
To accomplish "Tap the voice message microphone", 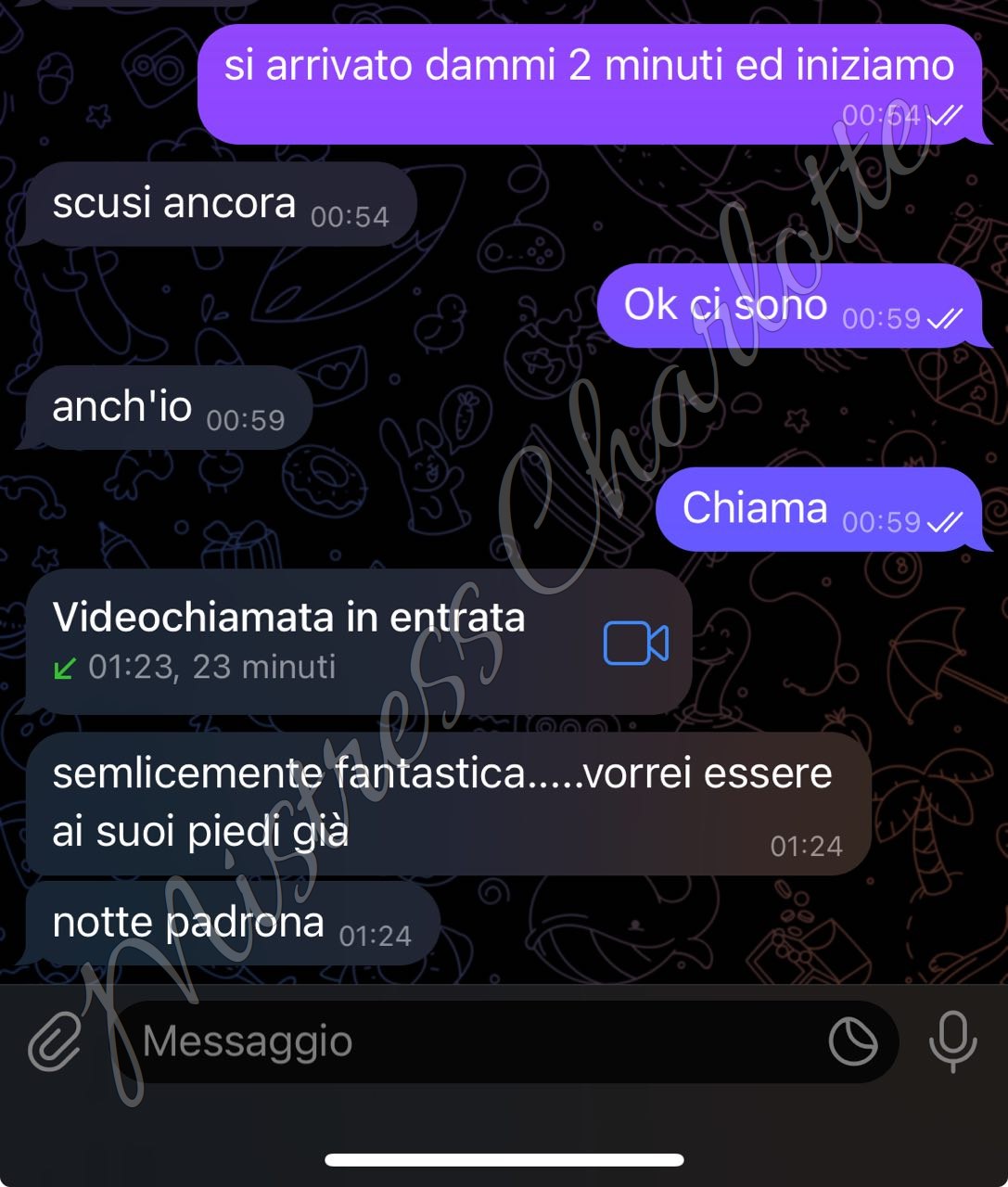I will 952,1041.
